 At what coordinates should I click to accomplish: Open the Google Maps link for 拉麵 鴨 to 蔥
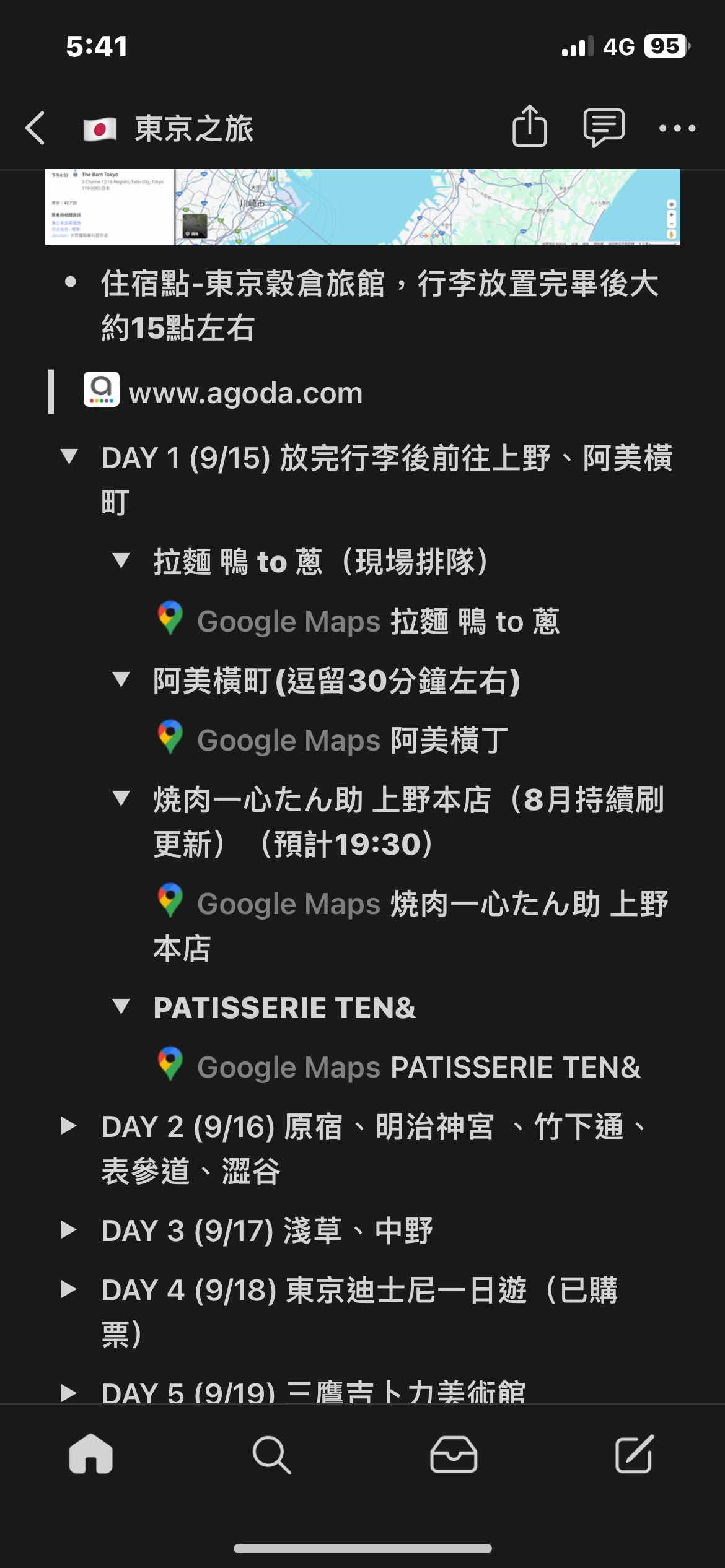(378, 621)
